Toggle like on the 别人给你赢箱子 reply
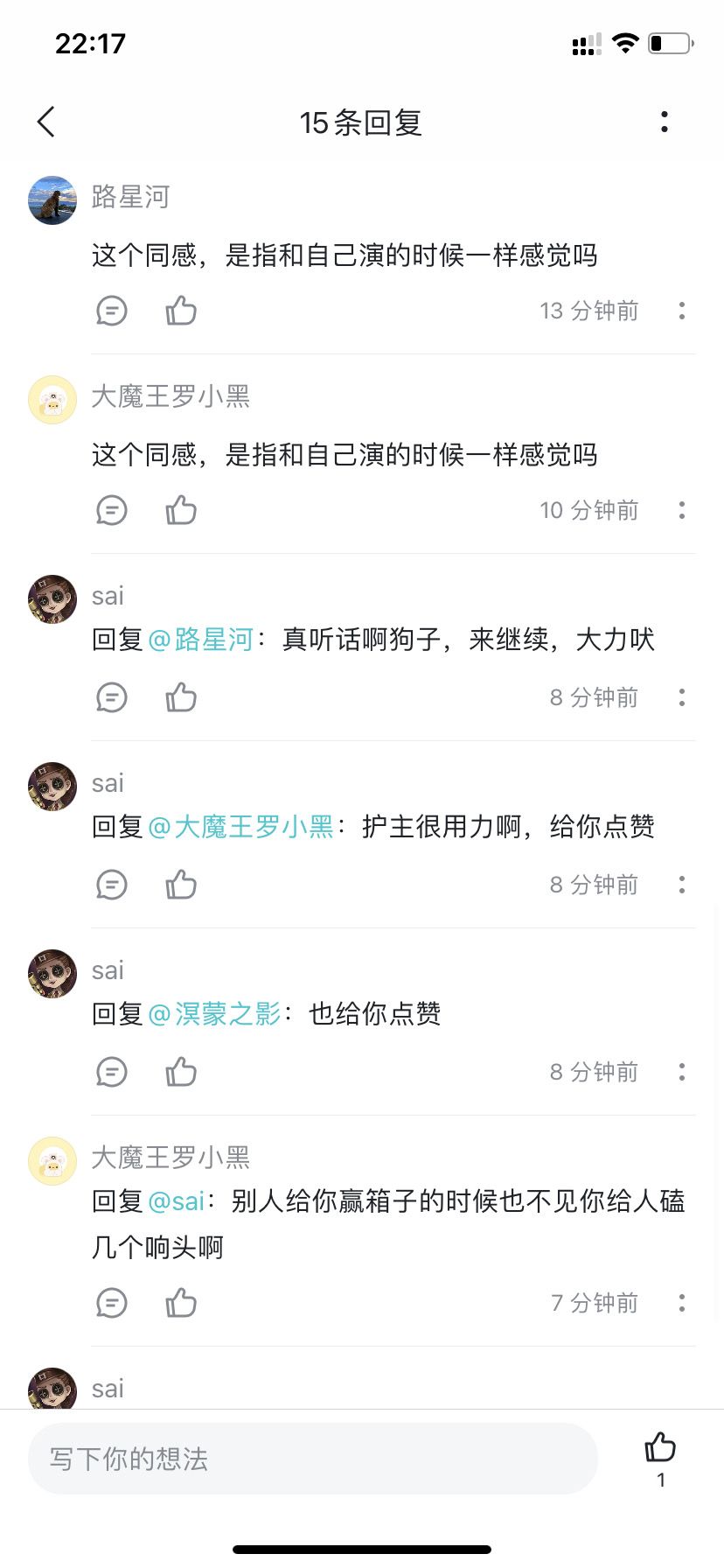This screenshot has width=724, height=1568. click(180, 1303)
